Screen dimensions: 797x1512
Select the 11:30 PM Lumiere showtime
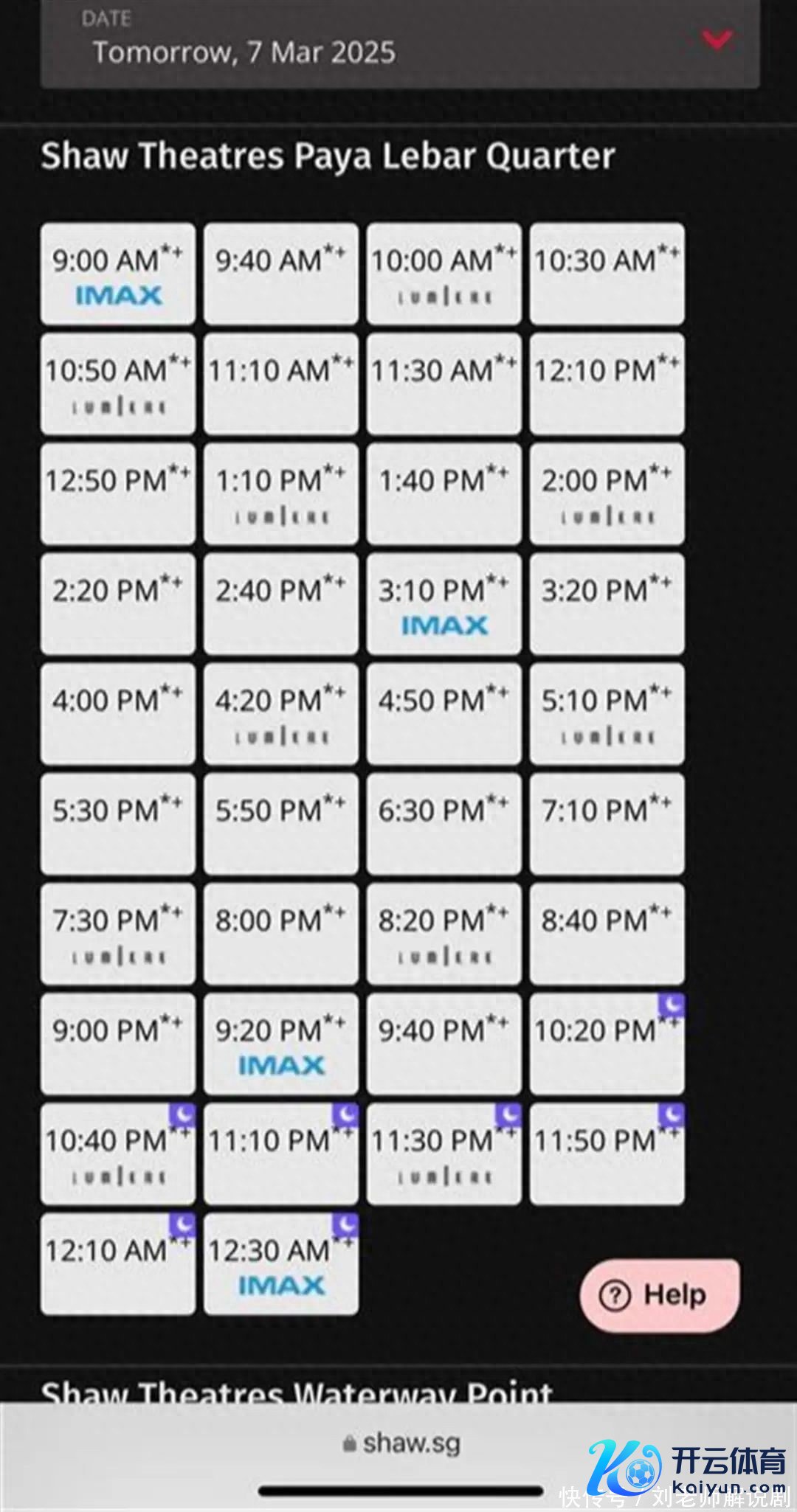[444, 1154]
